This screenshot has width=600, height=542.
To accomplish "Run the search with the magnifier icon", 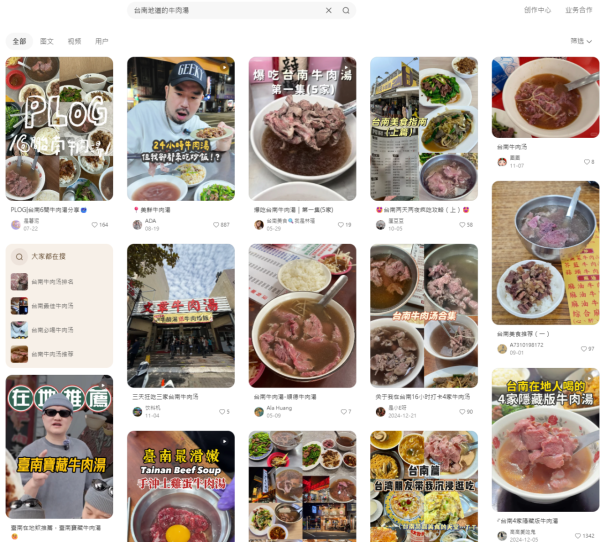I will pyautogui.click(x=346, y=10).
